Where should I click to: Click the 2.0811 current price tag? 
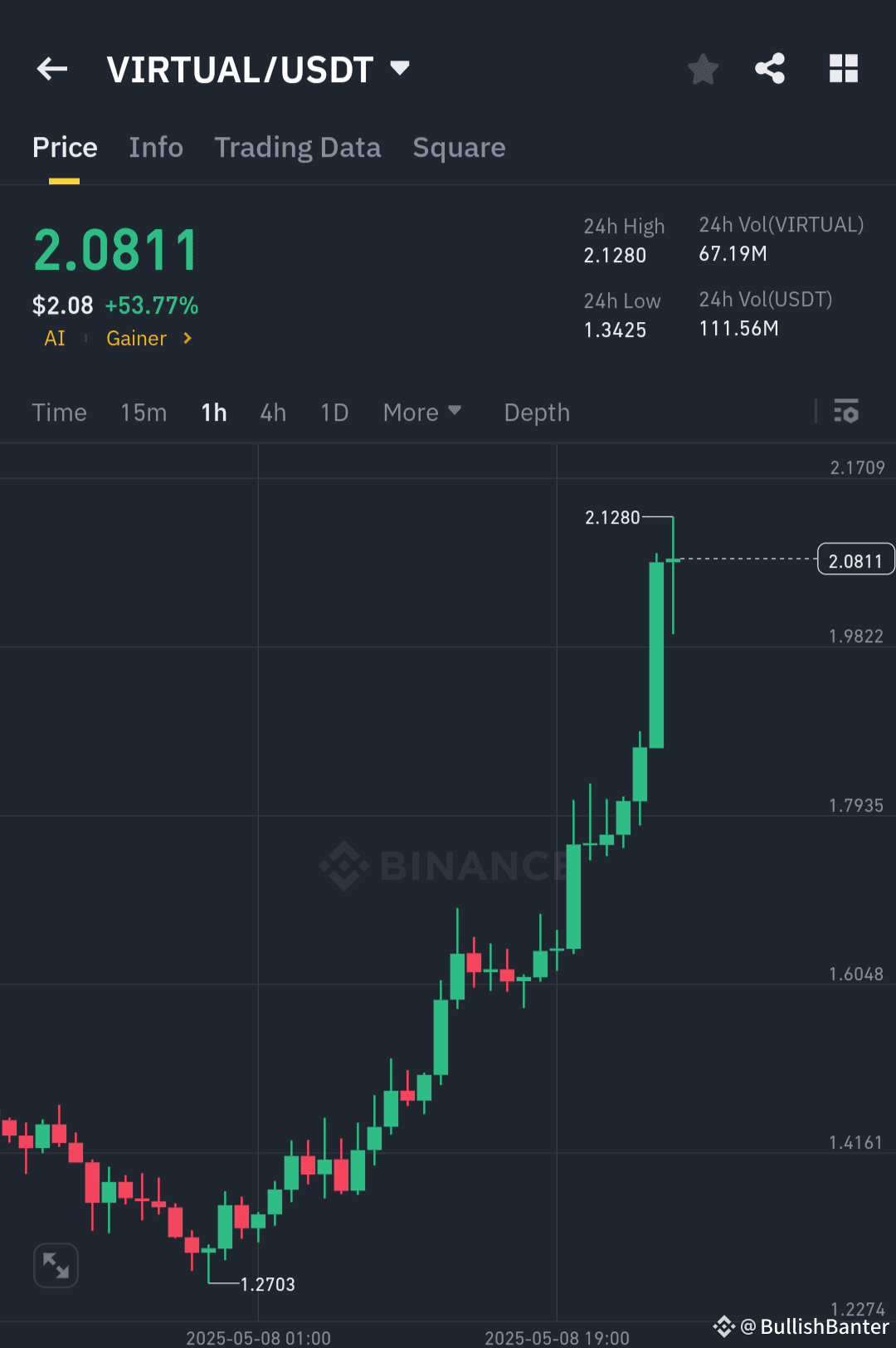pyautogui.click(x=855, y=559)
